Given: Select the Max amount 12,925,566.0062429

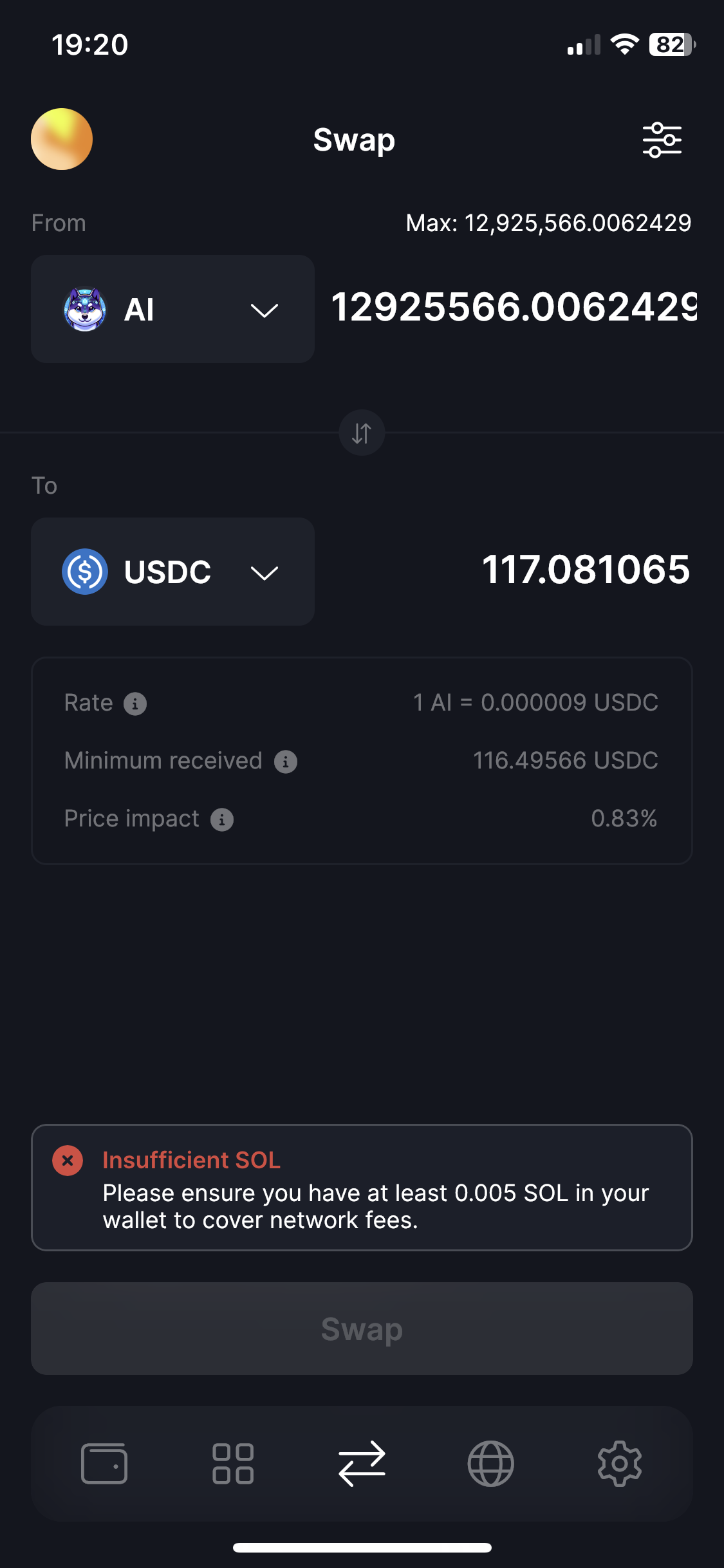Looking at the screenshot, I should (x=548, y=223).
